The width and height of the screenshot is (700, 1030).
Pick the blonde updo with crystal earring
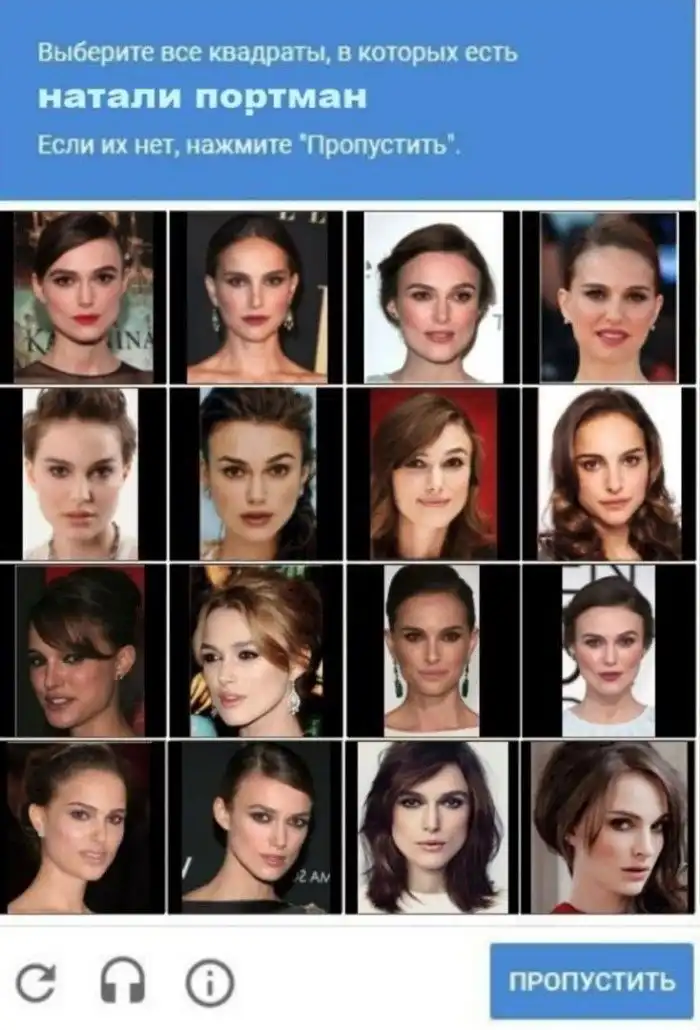click(x=257, y=650)
